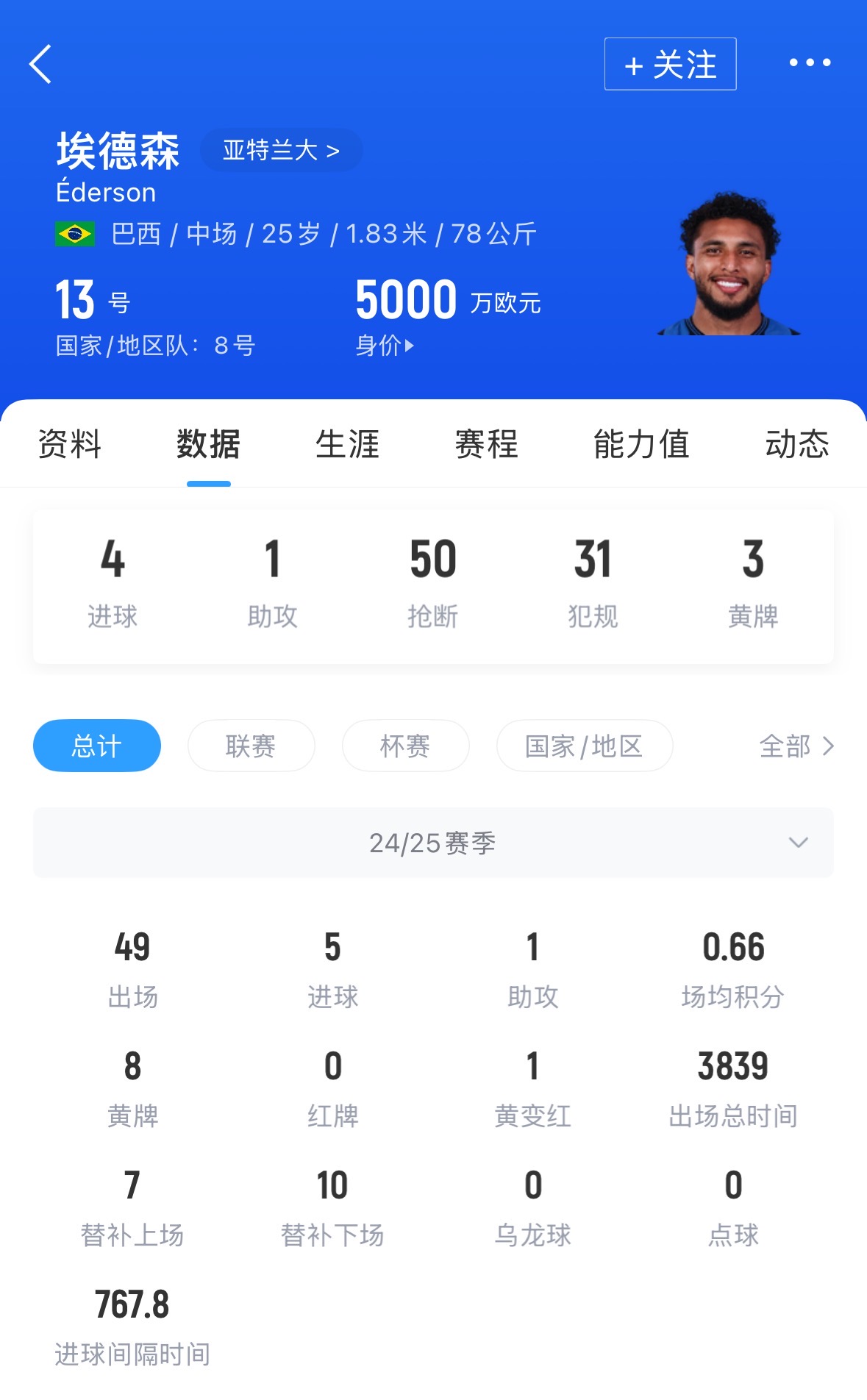Follow Éderson with the 关注 button
This screenshot has height=1400, width=867.
pyautogui.click(x=670, y=64)
